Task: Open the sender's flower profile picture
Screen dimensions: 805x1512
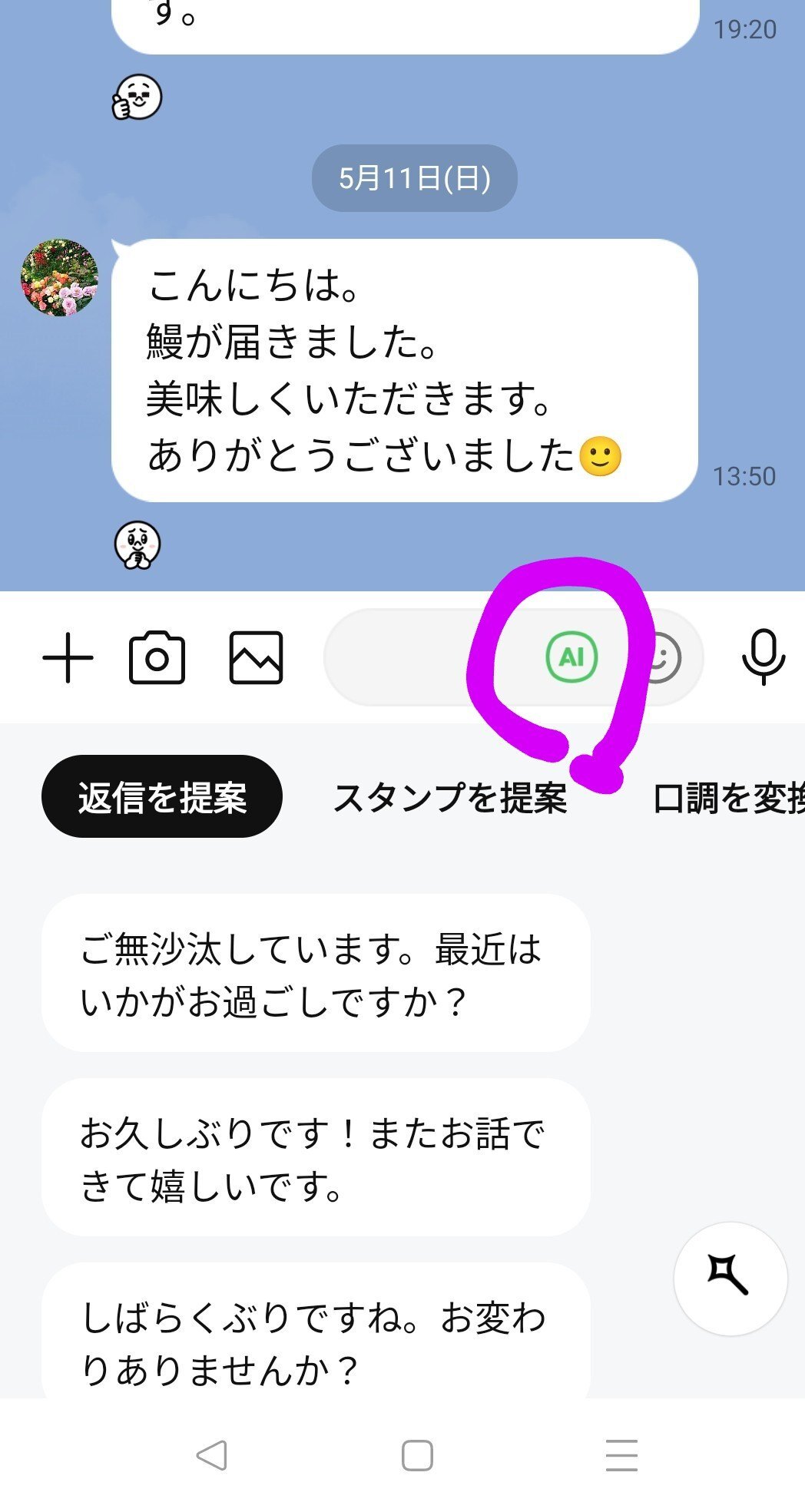Action: coord(59,277)
